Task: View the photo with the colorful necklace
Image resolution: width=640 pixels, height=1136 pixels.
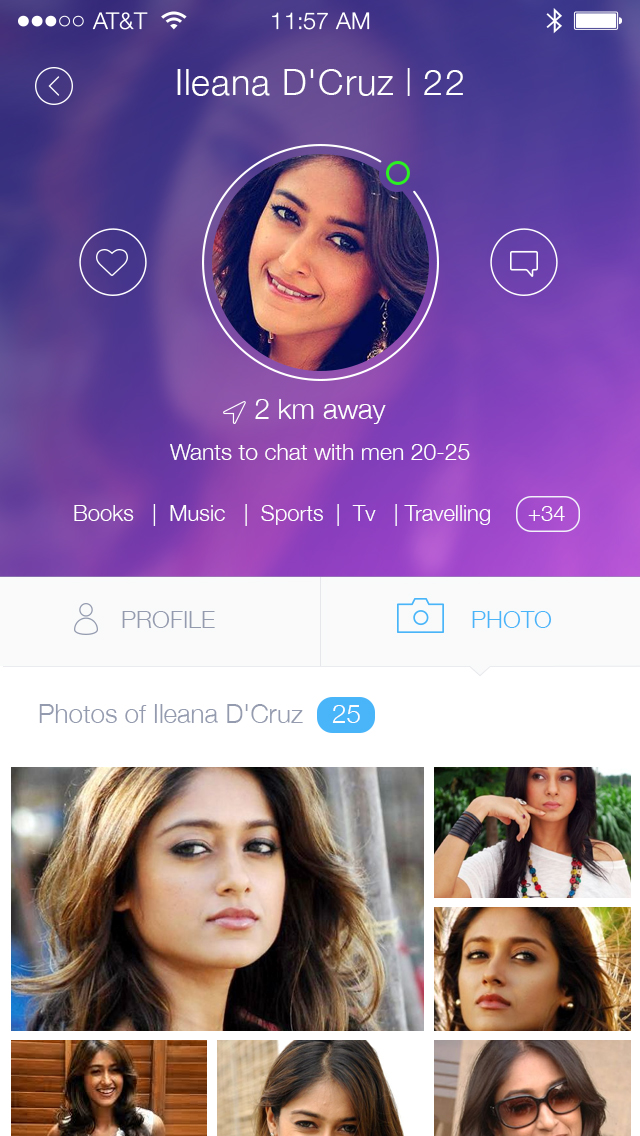Action: click(532, 832)
